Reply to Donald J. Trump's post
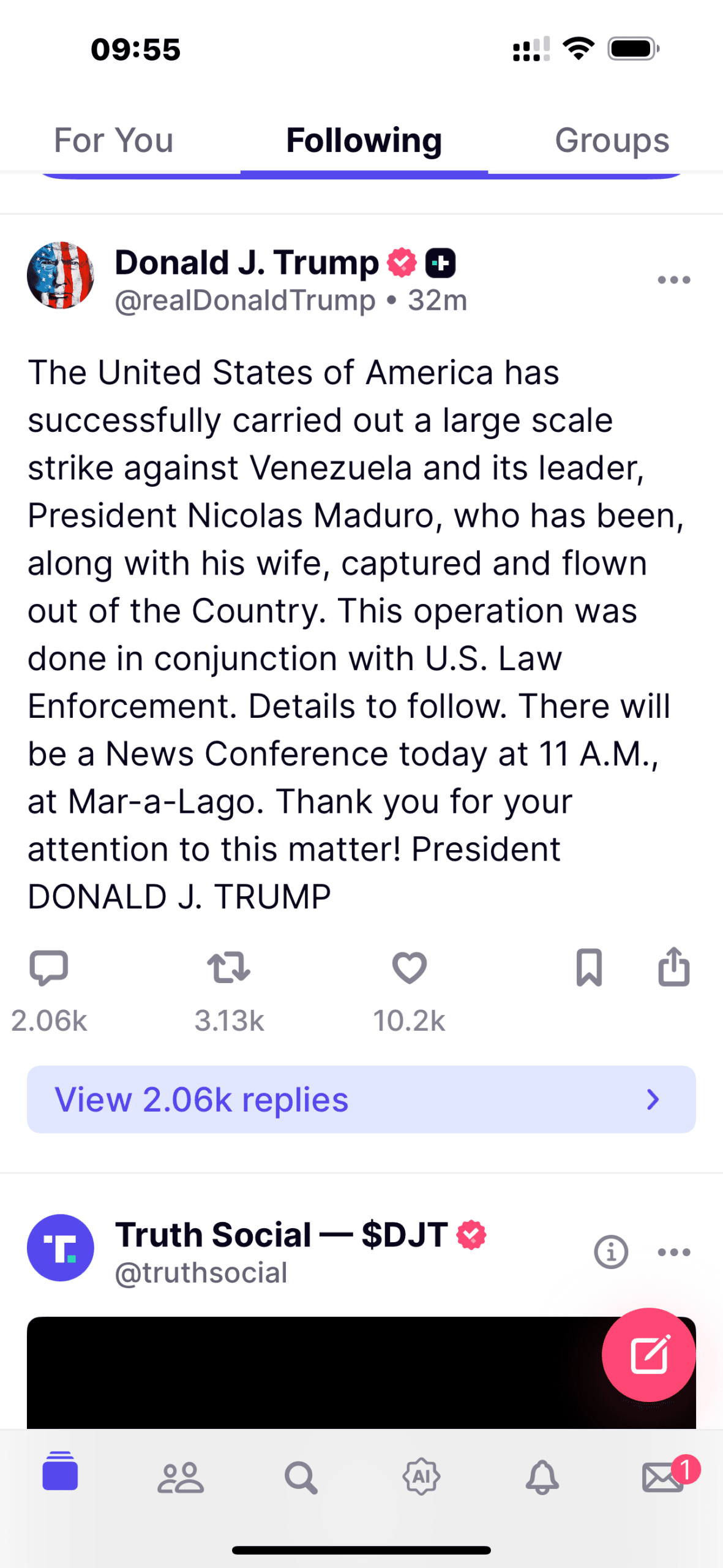 coord(48,968)
